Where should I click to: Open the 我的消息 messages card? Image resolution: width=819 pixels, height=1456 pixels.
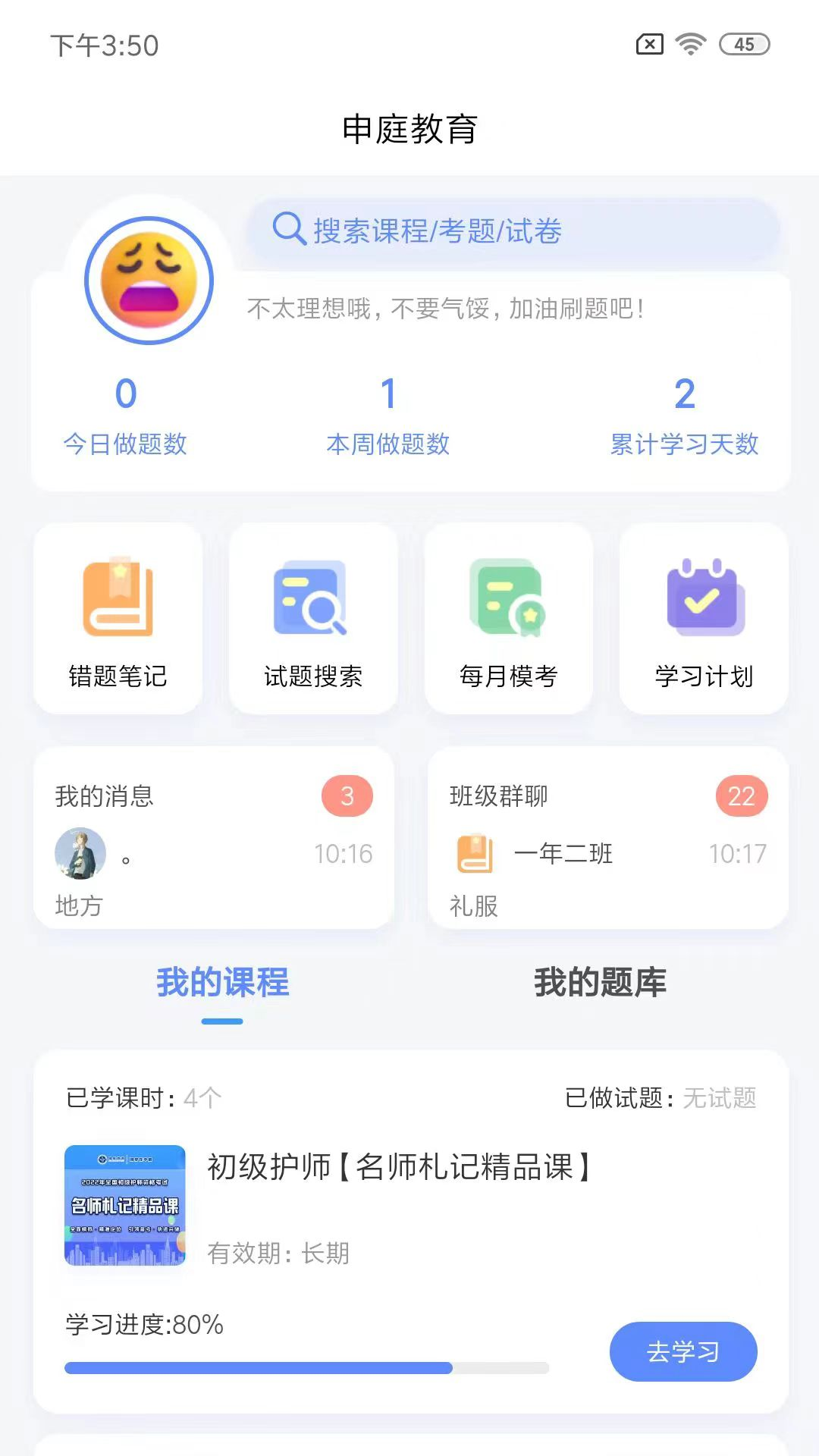click(214, 838)
